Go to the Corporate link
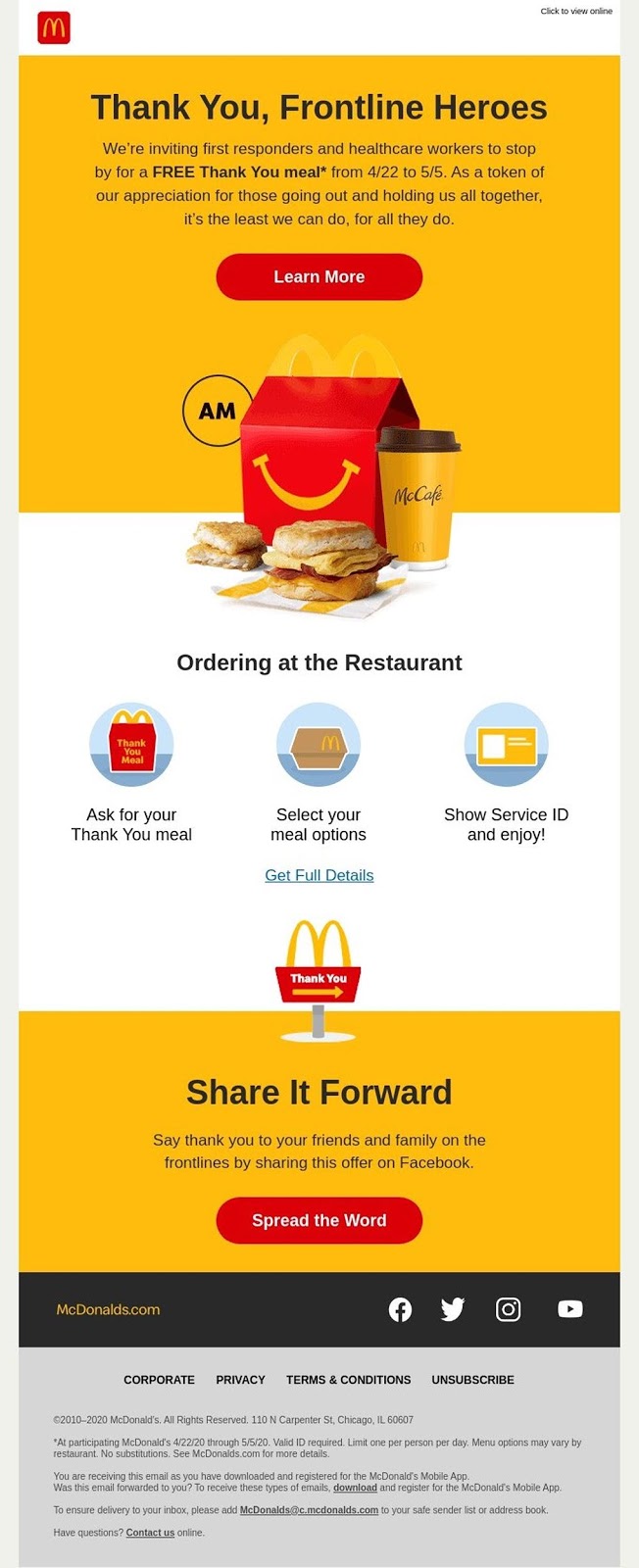The height and width of the screenshot is (1568, 639). click(159, 1380)
